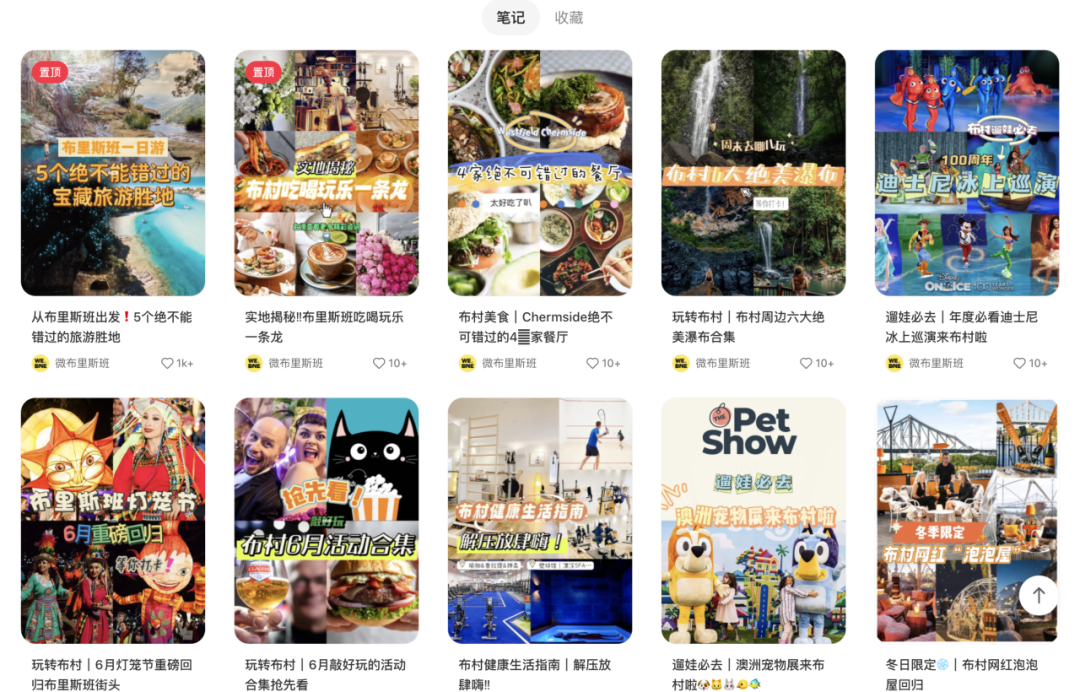Image resolution: width=1080 pixels, height=692 pixels.
Task: Open the 布村网红泡泡屋 note
Action: pyautogui.click(x=967, y=520)
